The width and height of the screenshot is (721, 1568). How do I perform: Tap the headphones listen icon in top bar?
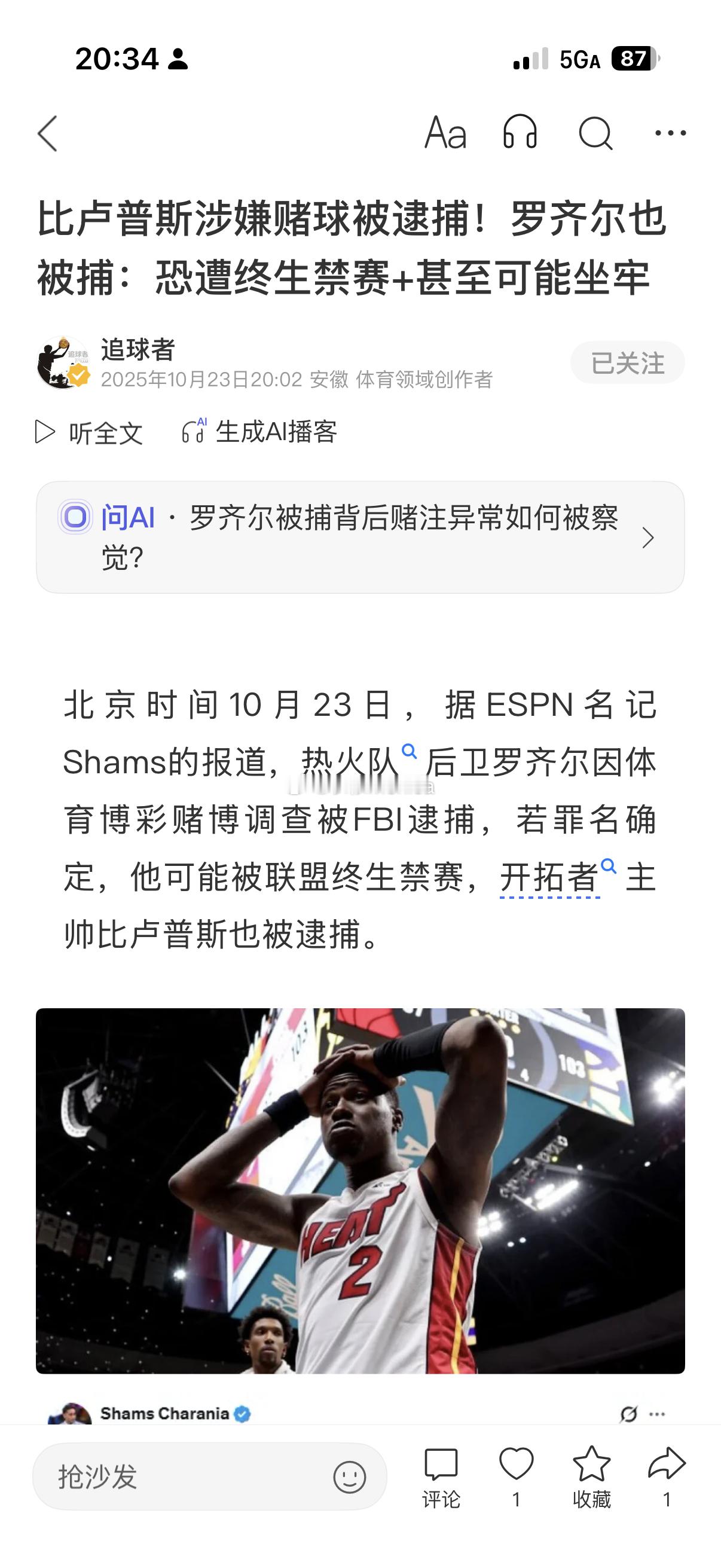522,134
